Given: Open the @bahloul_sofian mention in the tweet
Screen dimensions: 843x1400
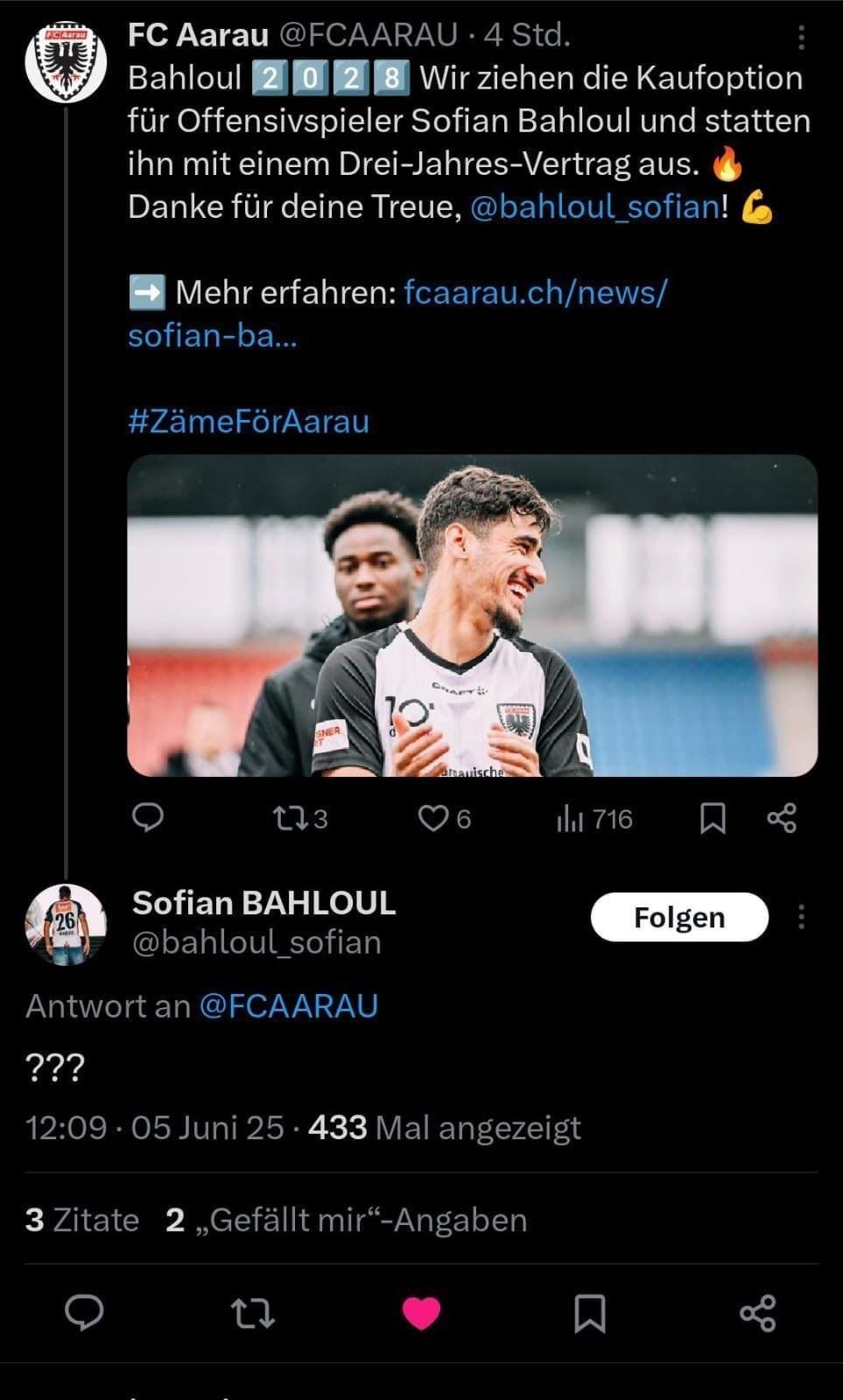Looking at the screenshot, I should [595, 206].
